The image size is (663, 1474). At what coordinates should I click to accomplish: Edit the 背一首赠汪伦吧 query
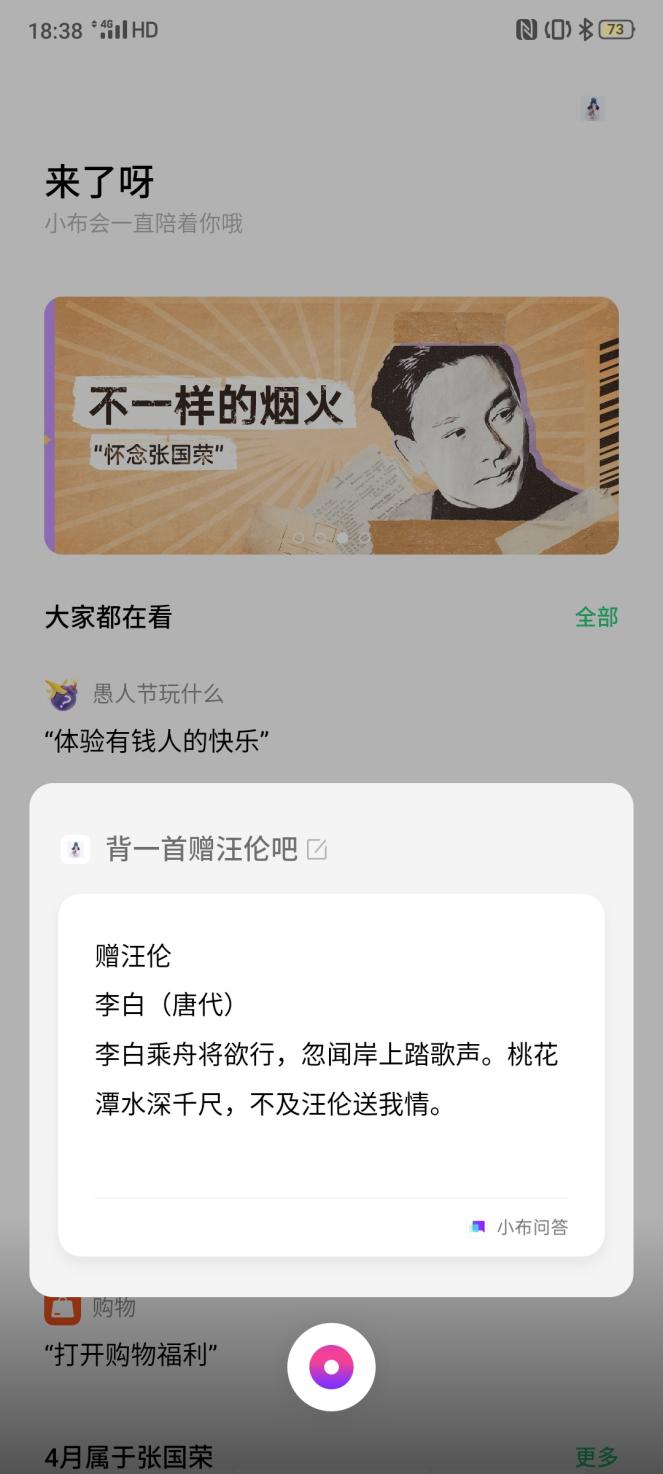coord(317,850)
